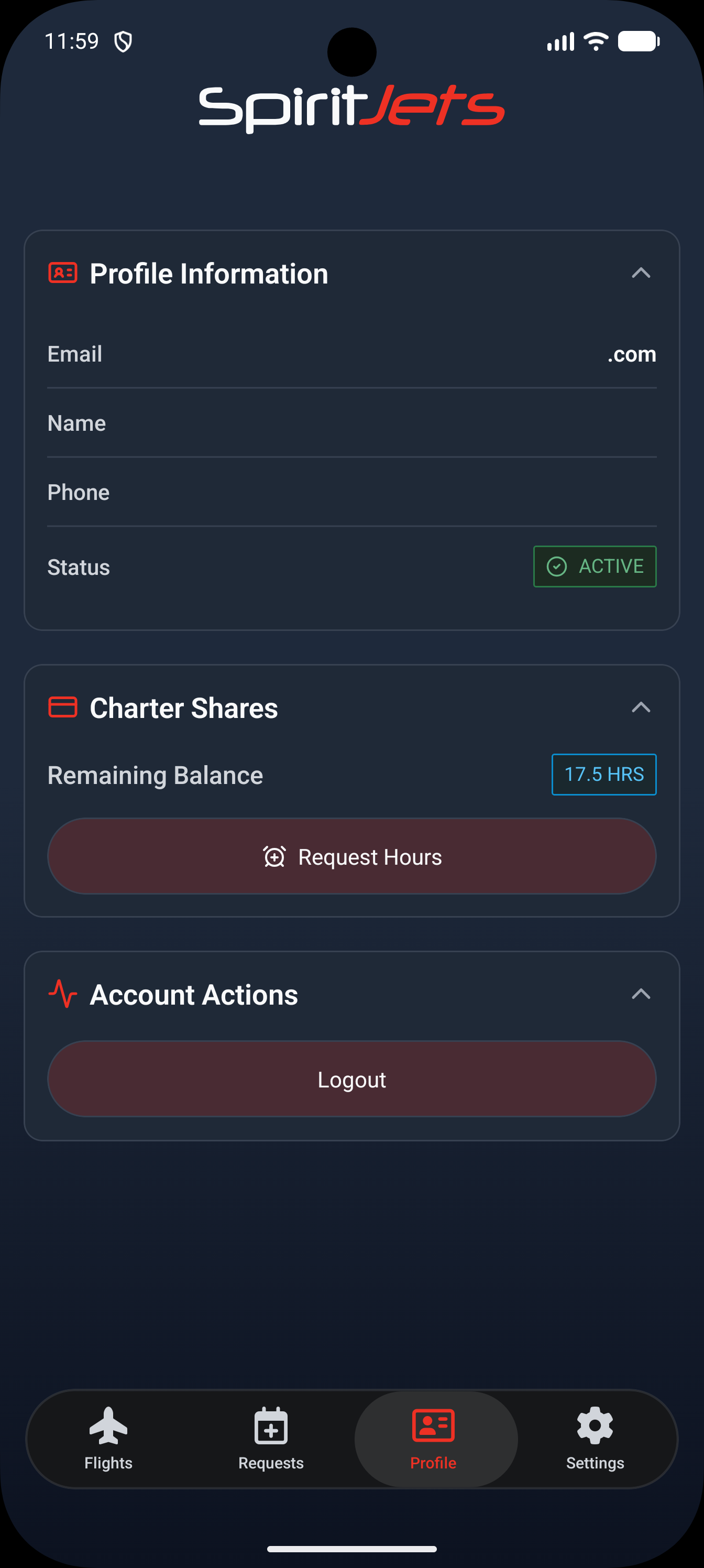Switch to the Flights tab
The image size is (704, 1568).
coord(108,1440)
